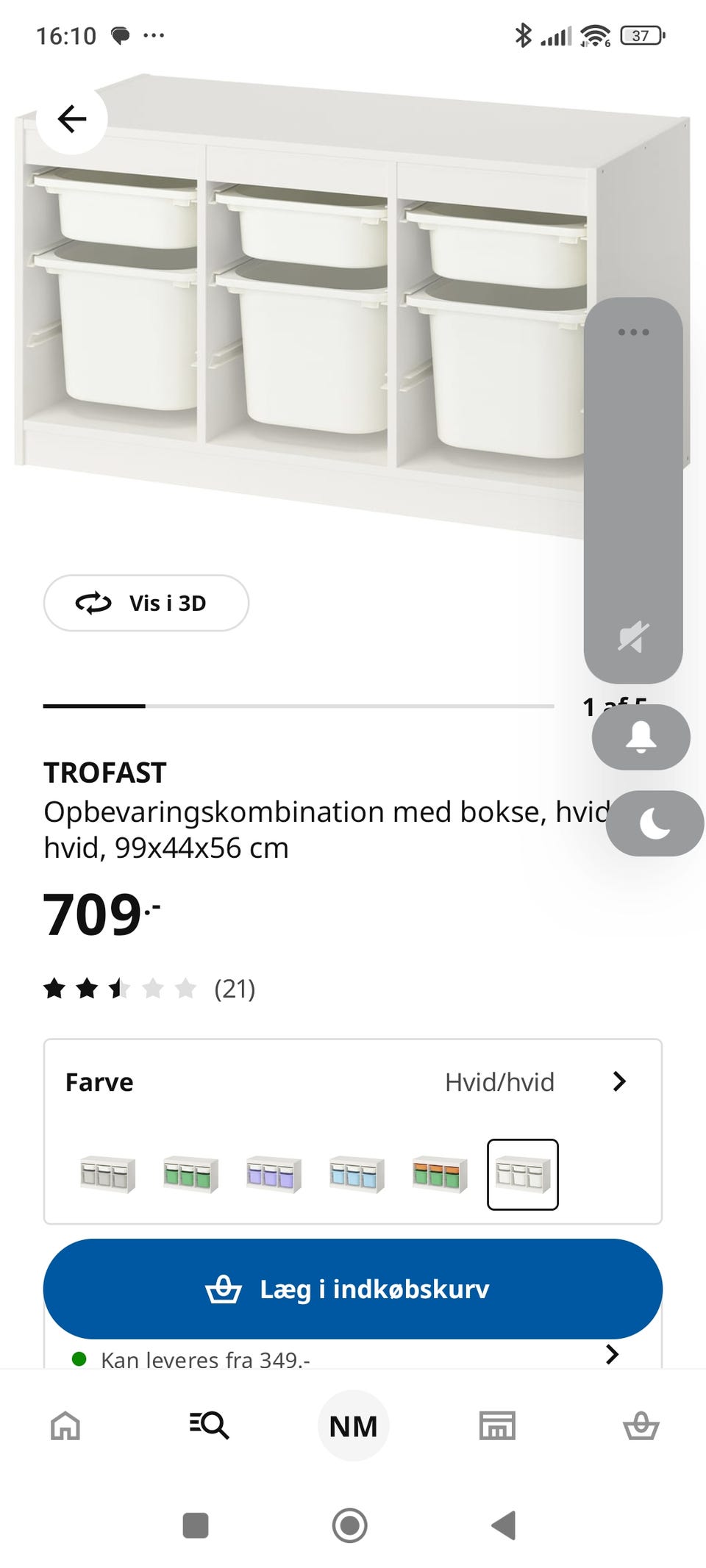This screenshot has width=706, height=1568.
Task: Open the Vis i 3D view
Action: 146,603
